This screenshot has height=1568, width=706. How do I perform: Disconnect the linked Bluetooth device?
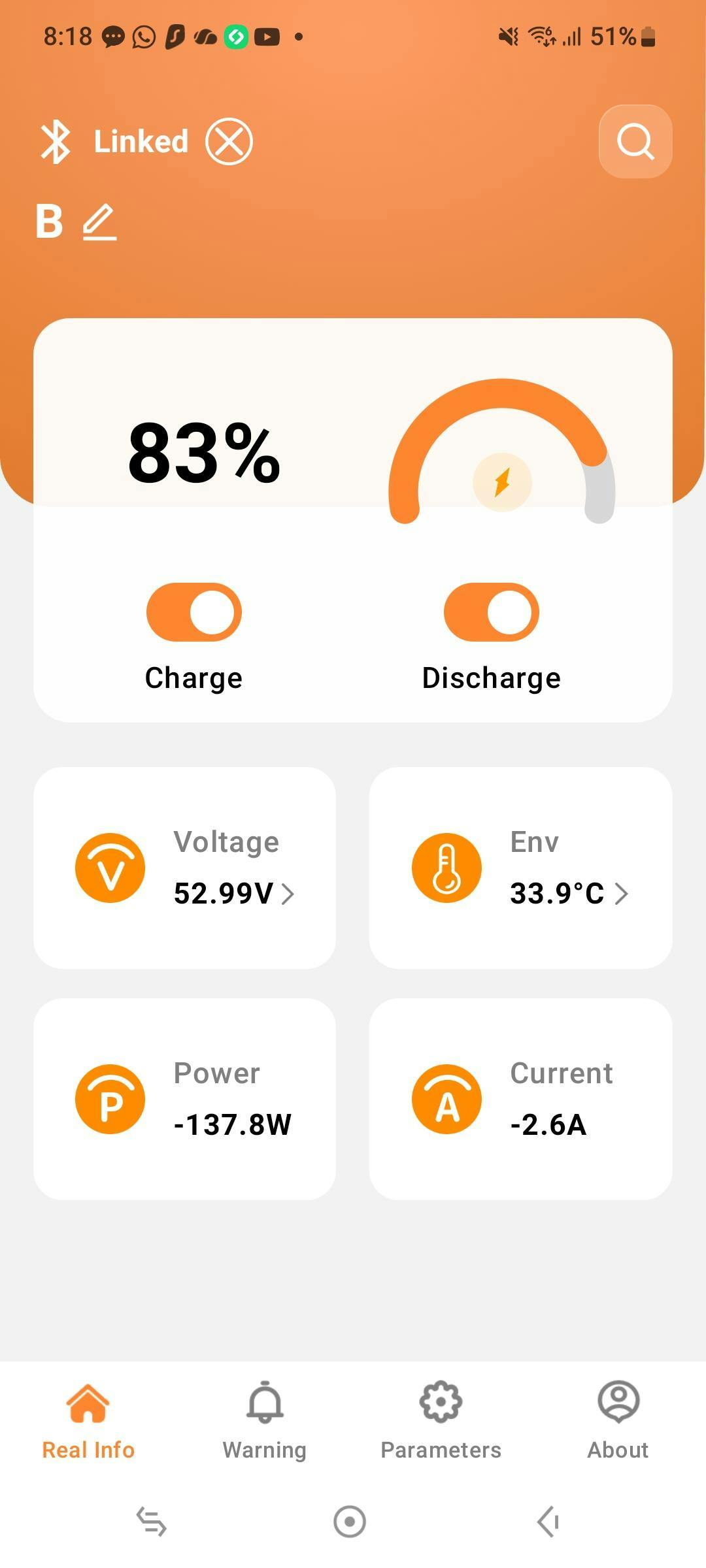click(x=229, y=142)
